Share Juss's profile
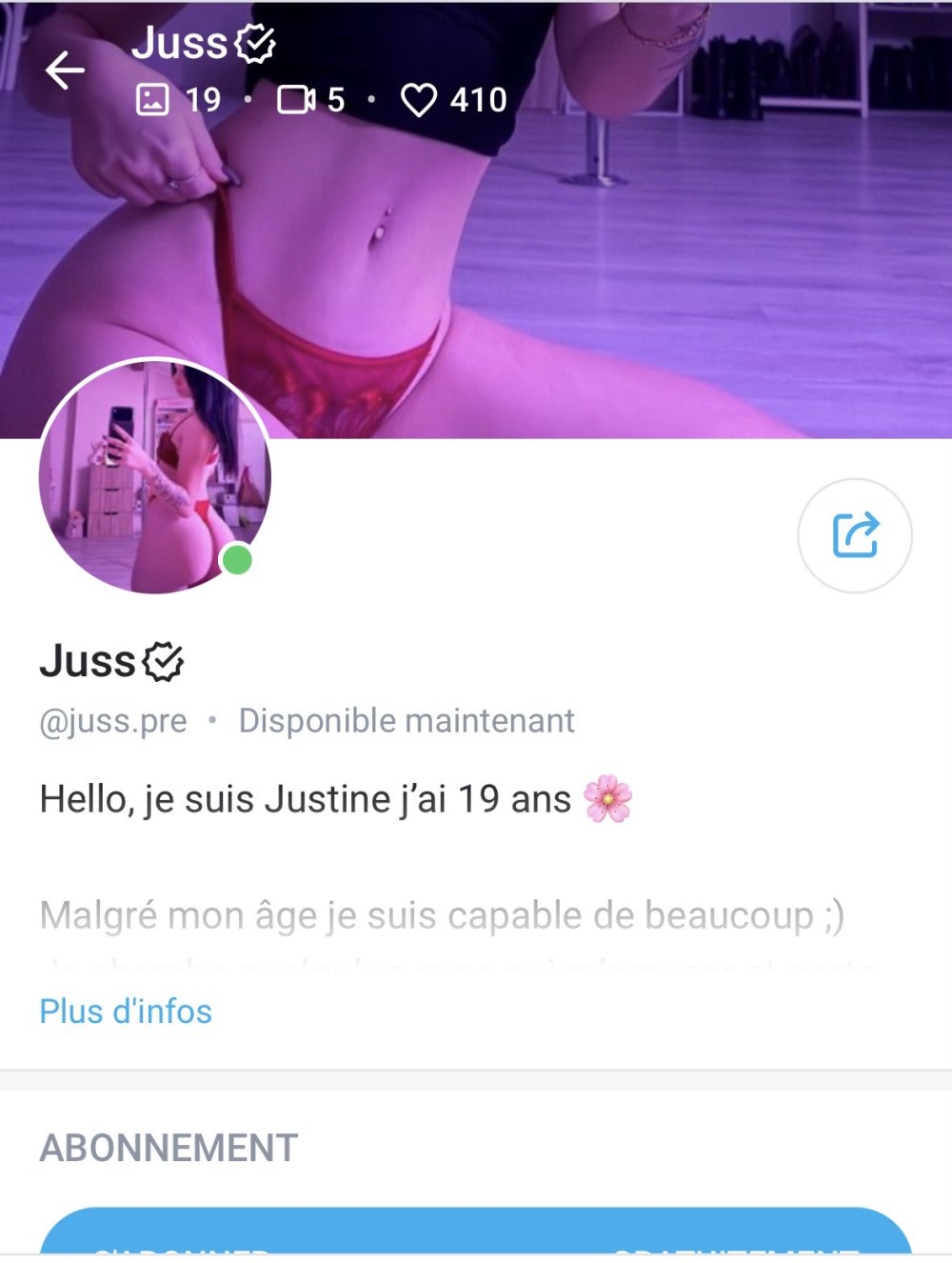The height and width of the screenshot is (1263, 952). pyautogui.click(x=854, y=535)
